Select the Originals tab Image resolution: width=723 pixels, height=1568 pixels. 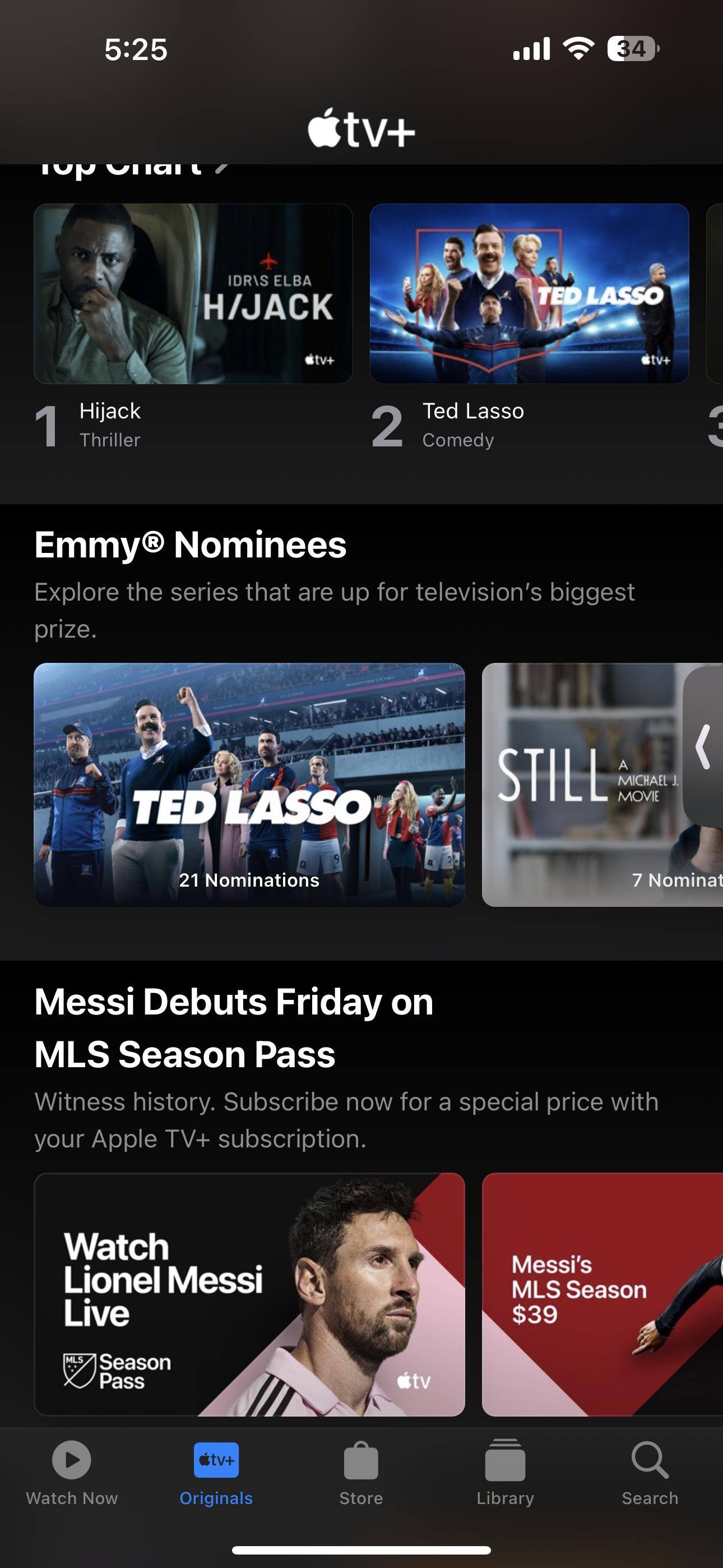[x=216, y=1472]
